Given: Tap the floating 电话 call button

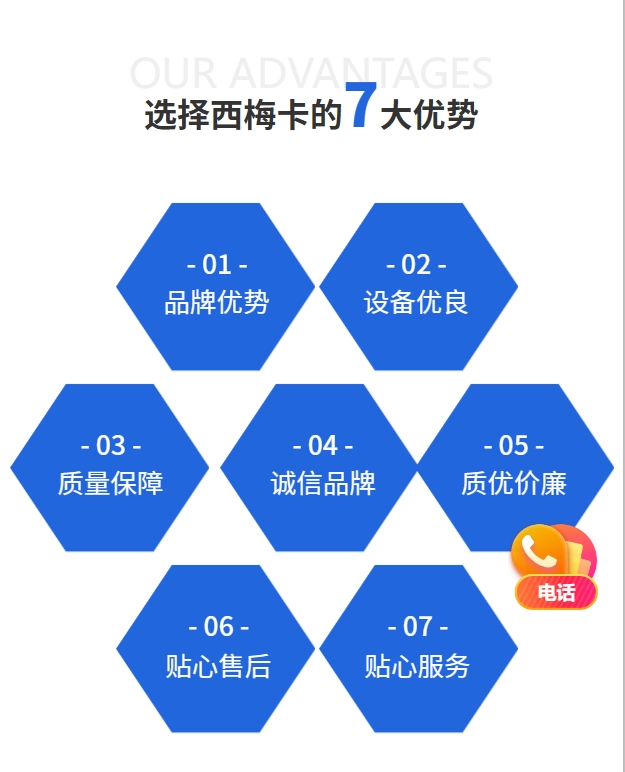Looking at the screenshot, I should pos(554,566).
